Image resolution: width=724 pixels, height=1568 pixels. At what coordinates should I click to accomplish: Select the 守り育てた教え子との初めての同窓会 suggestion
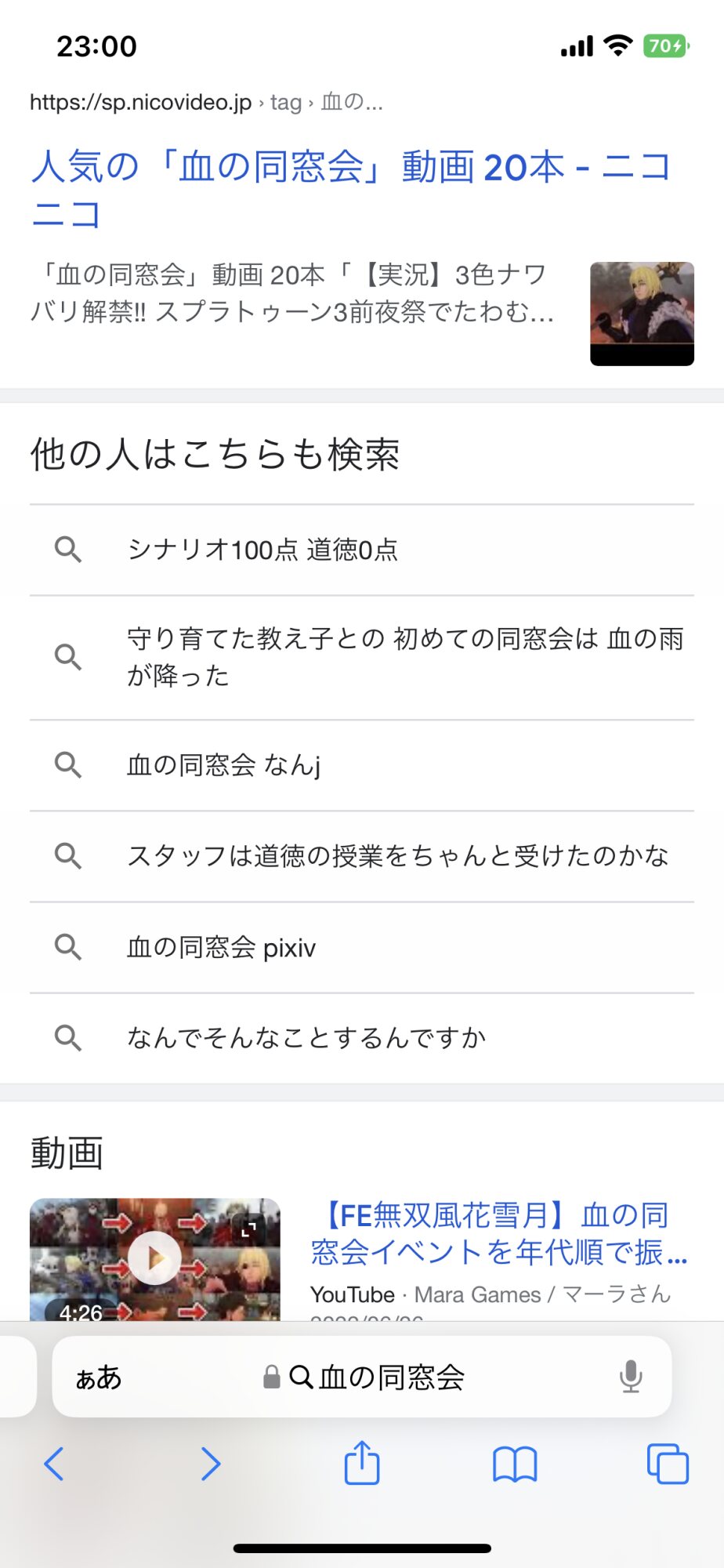[404, 657]
